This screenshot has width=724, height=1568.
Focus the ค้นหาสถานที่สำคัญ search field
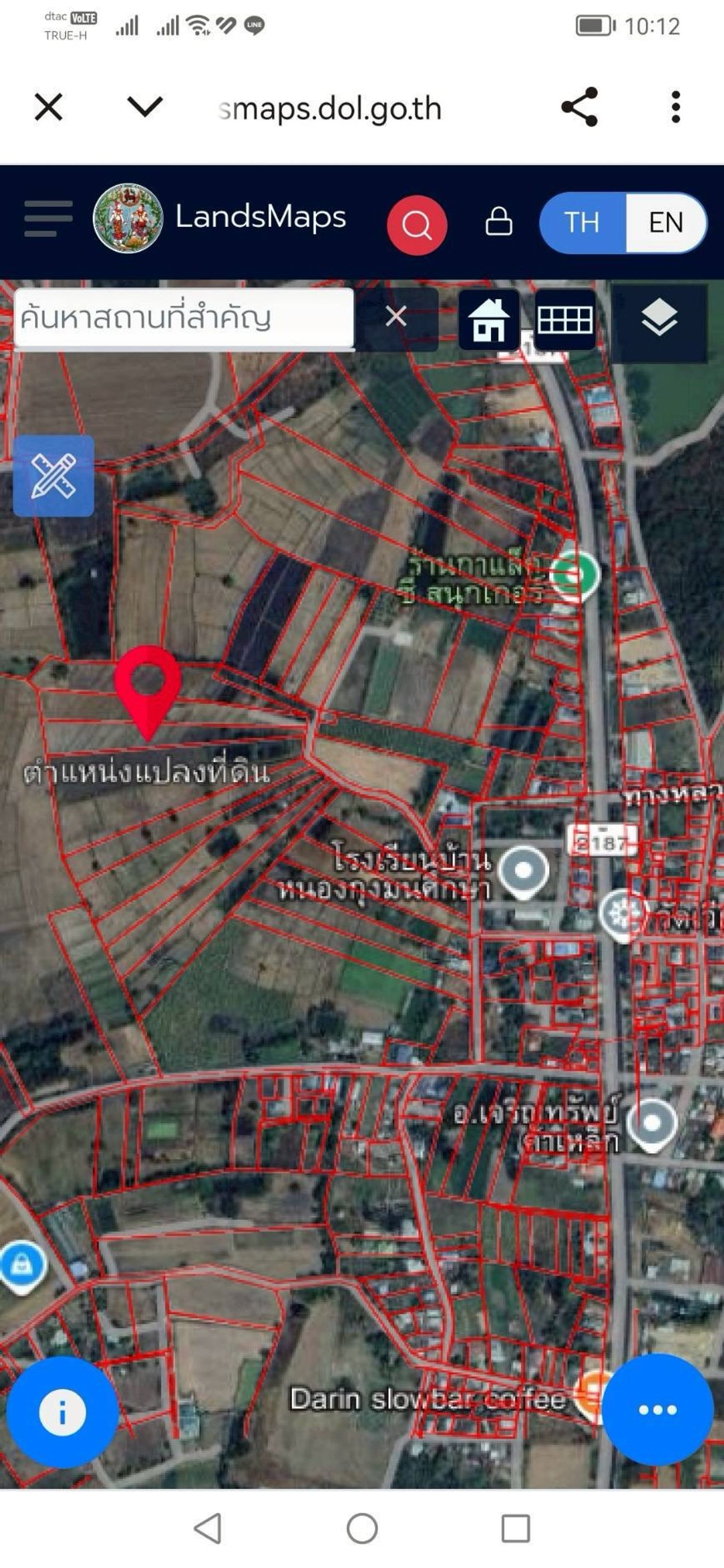tap(183, 318)
